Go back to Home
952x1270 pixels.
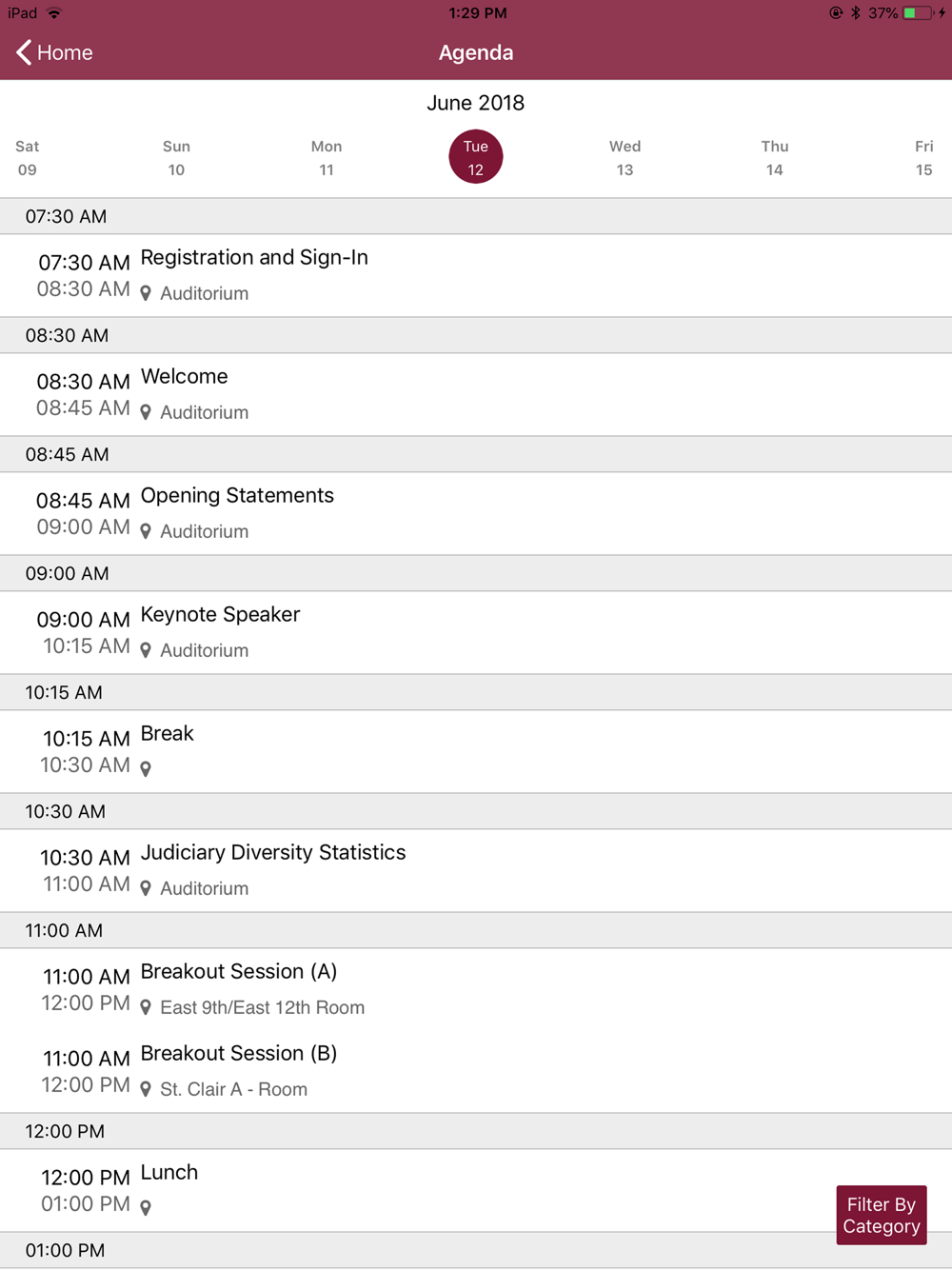pyautogui.click(x=54, y=52)
